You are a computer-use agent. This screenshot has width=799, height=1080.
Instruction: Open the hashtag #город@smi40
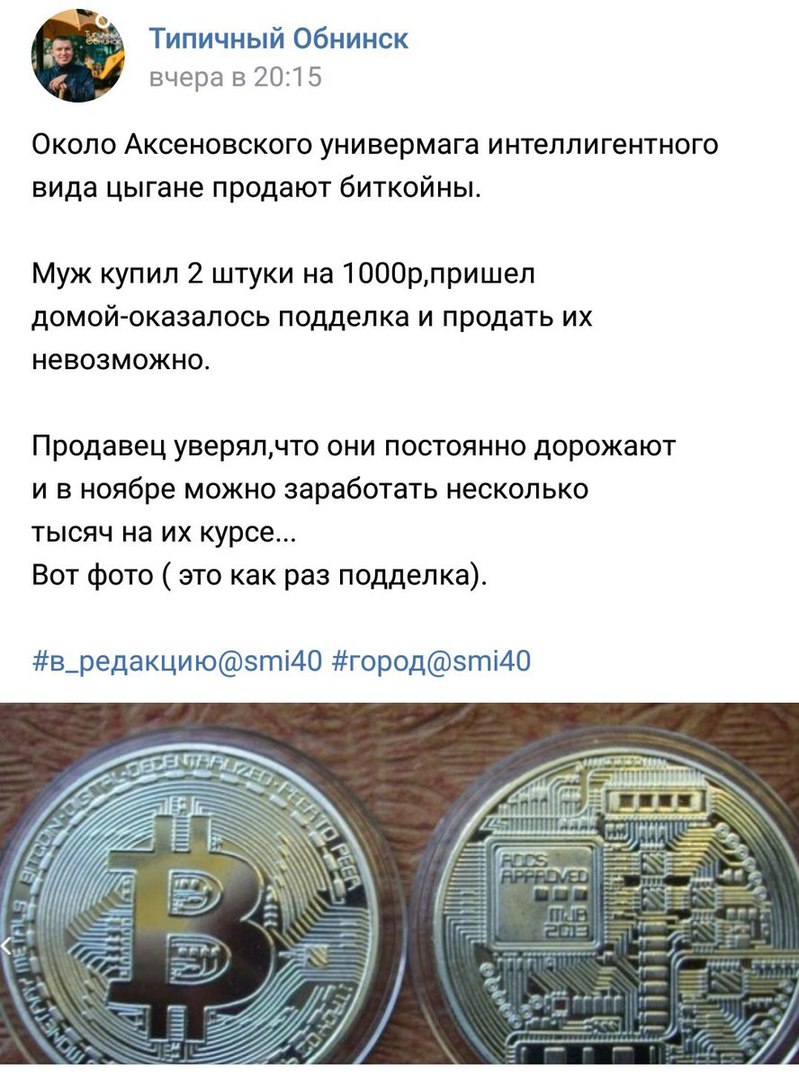(x=429, y=660)
